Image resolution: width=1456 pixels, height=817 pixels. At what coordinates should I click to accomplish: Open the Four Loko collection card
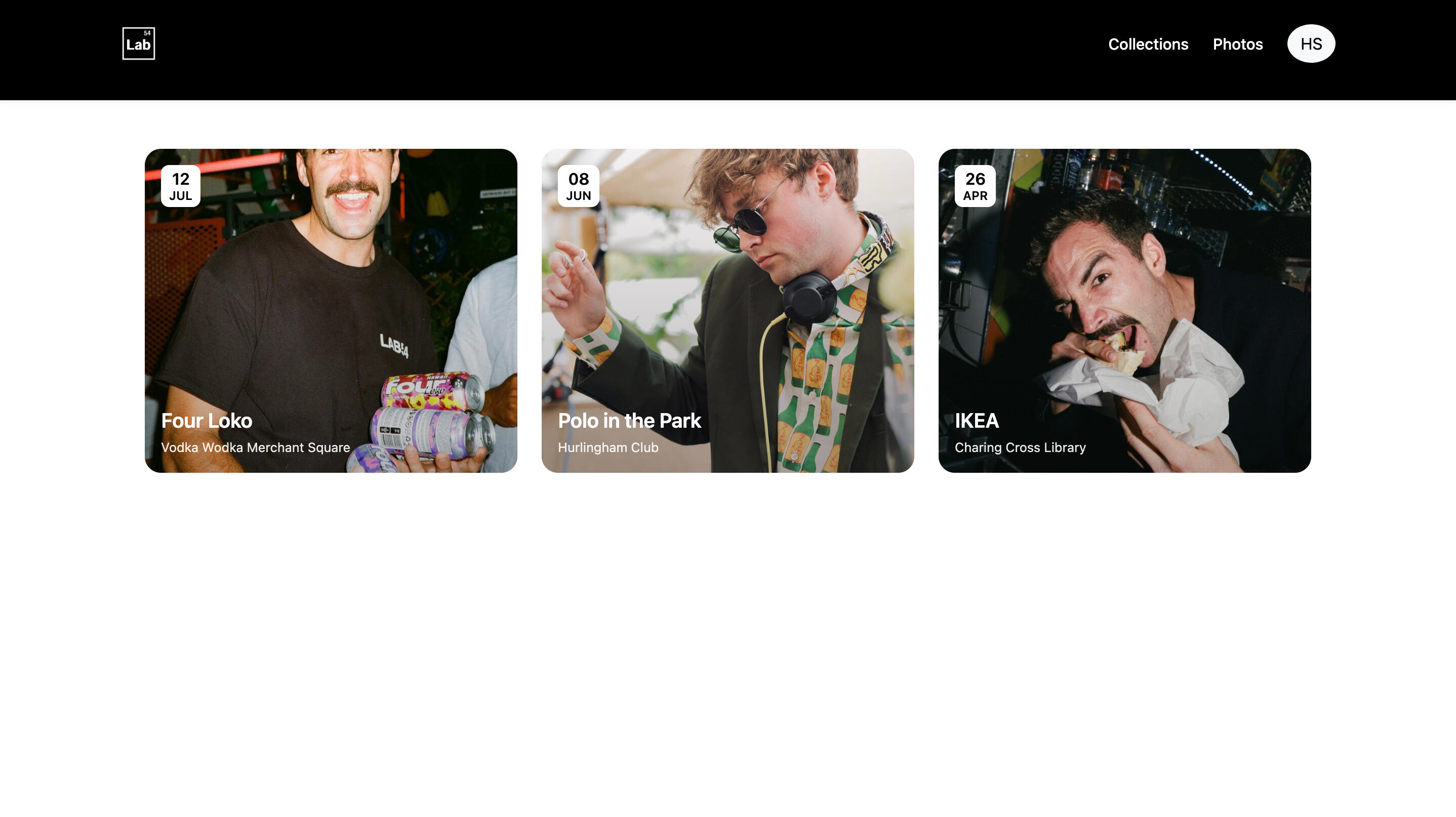tap(331, 311)
